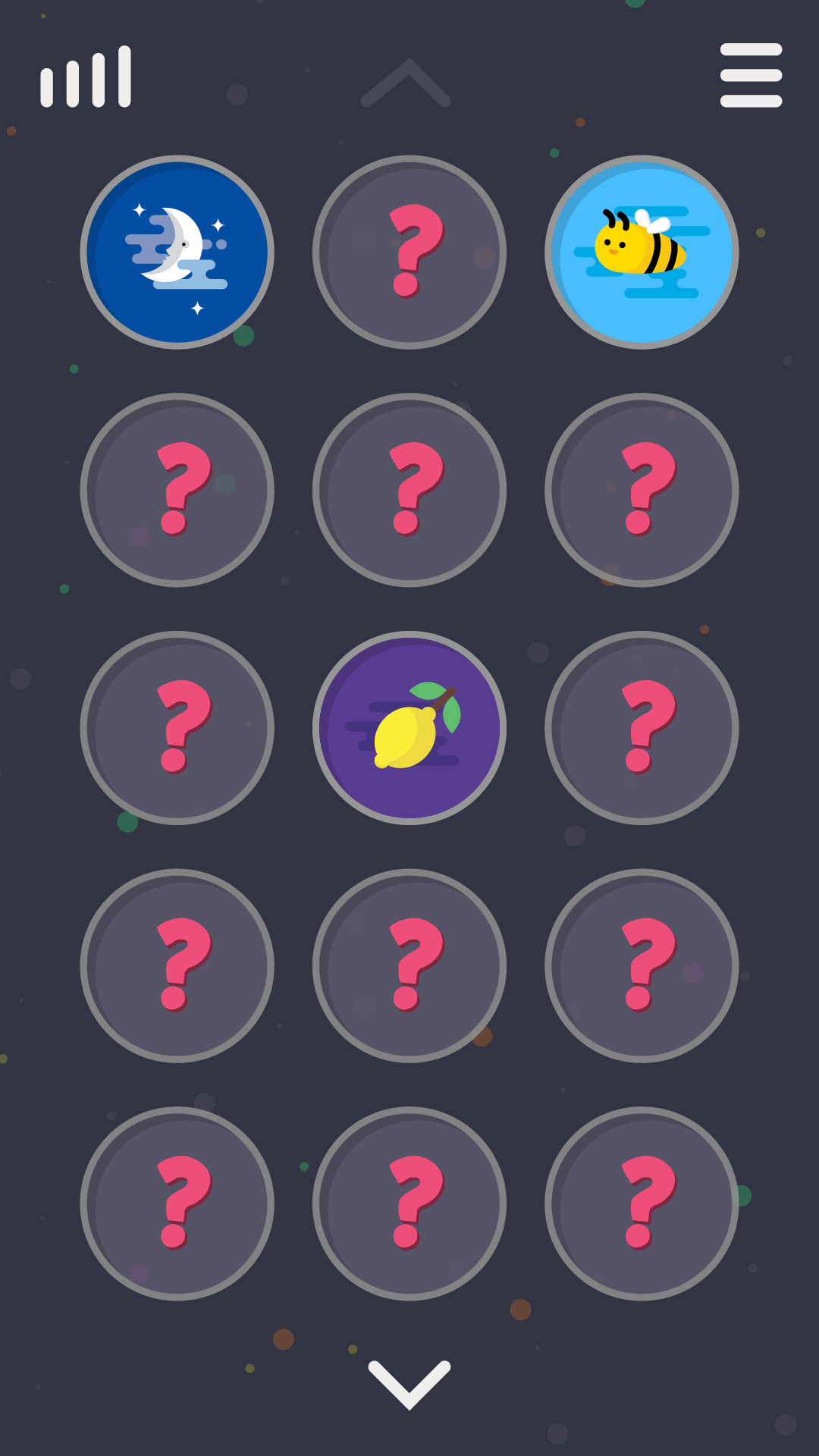This screenshot has width=819, height=1456.
Task: Open the statistics bars icon
Action: point(86,77)
